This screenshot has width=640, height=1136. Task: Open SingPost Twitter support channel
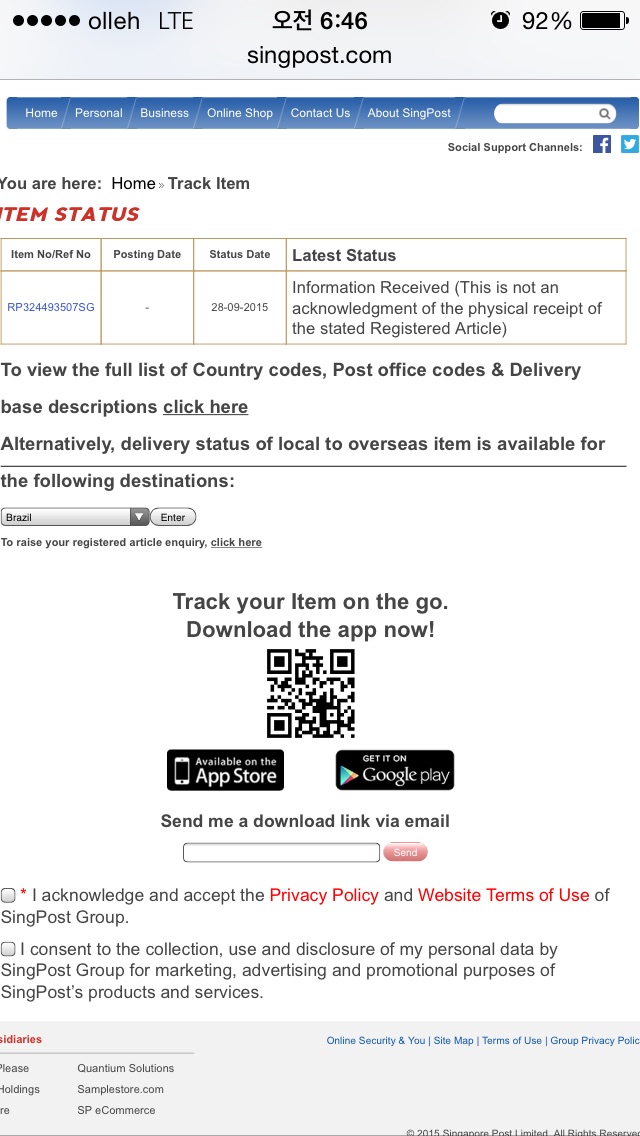point(629,145)
